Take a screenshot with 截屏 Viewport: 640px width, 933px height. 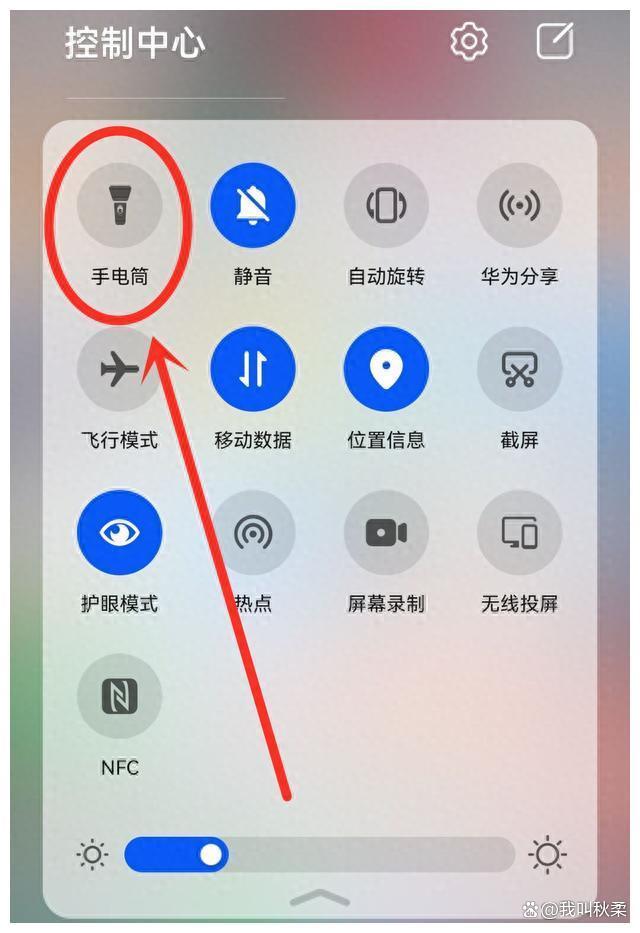[x=519, y=370]
